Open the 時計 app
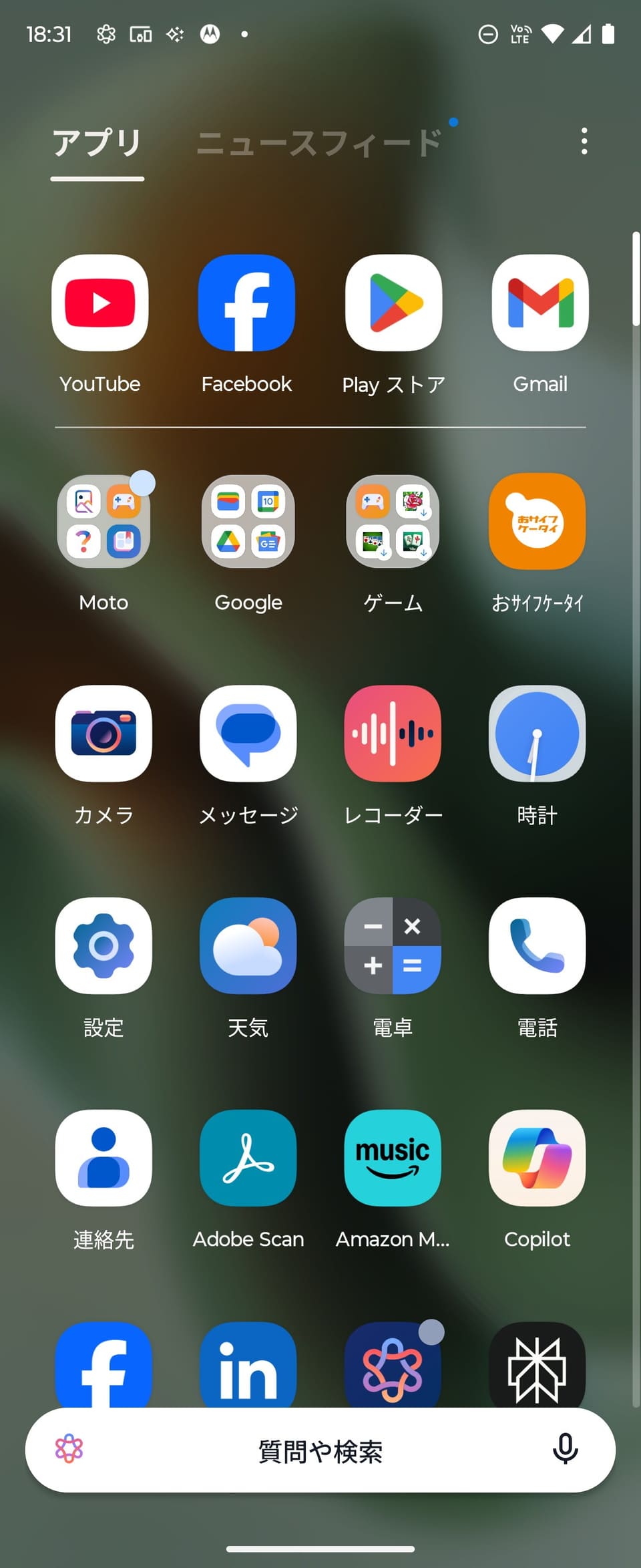Screen dimensions: 641x1568 [x=538, y=734]
